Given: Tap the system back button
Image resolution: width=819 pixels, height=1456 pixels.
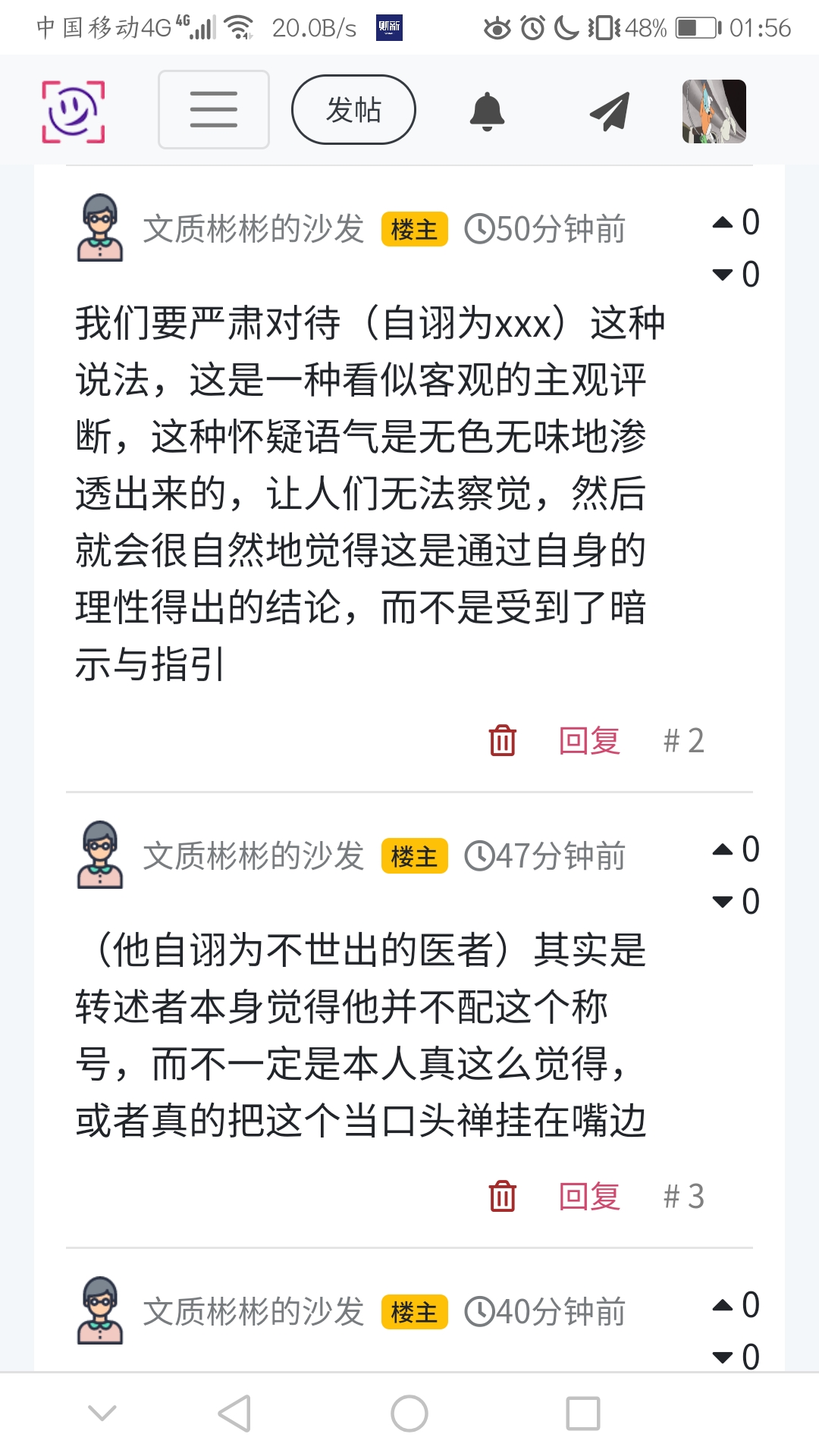Looking at the screenshot, I should 234,1414.
